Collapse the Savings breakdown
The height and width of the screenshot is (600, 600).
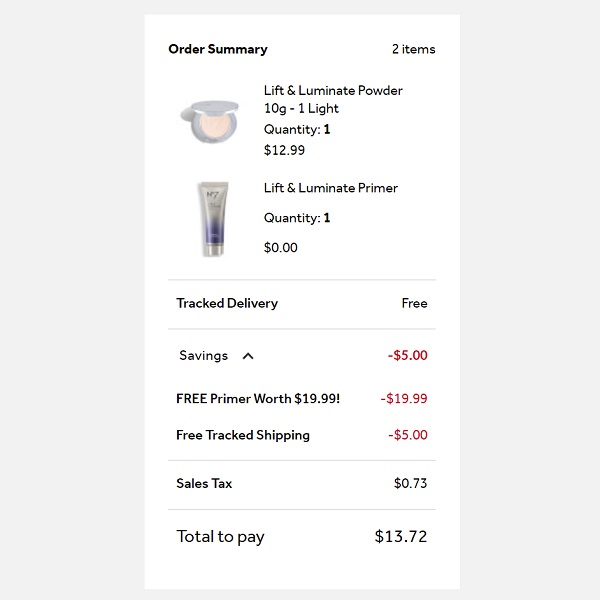point(248,356)
